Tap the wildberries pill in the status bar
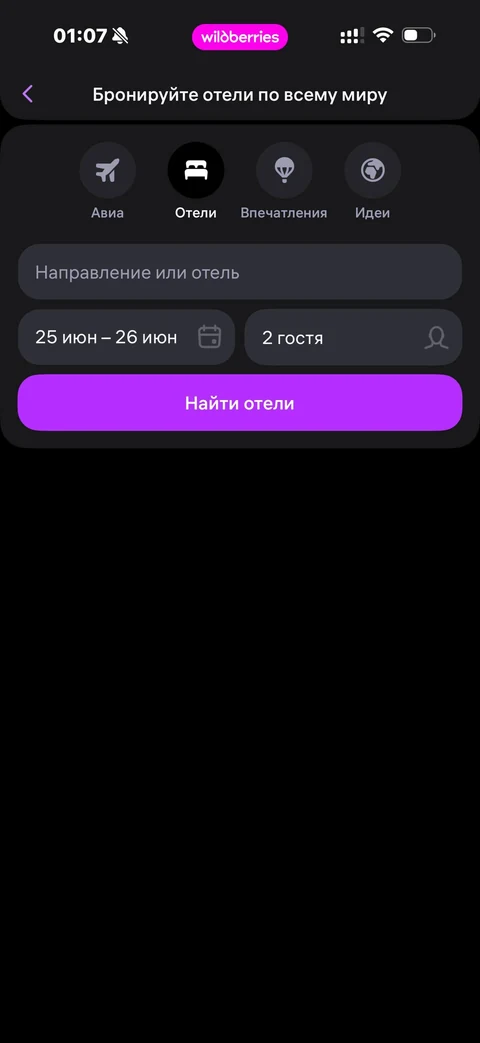Viewport: 480px width, 1043px height. point(240,37)
